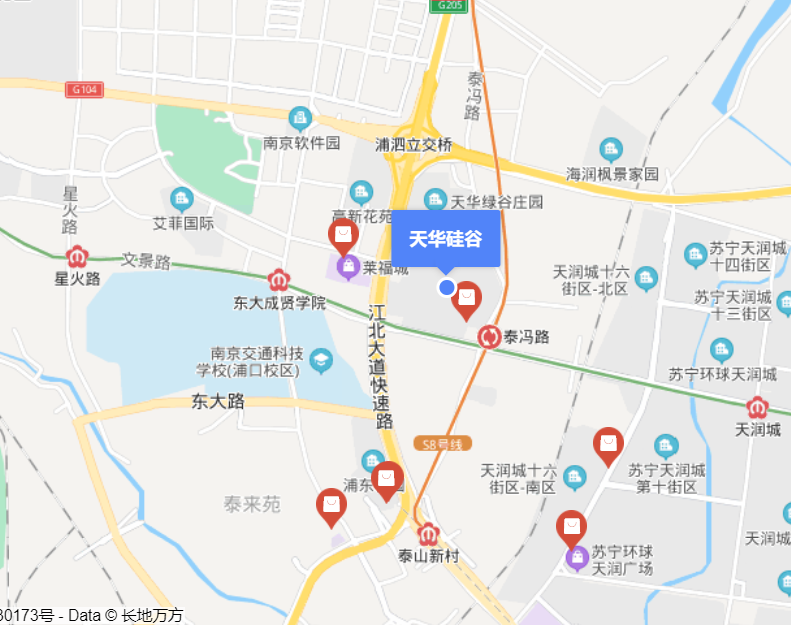Select the red shop pin beside the blue dot
The width and height of the screenshot is (791, 625).
pos(466,299)
